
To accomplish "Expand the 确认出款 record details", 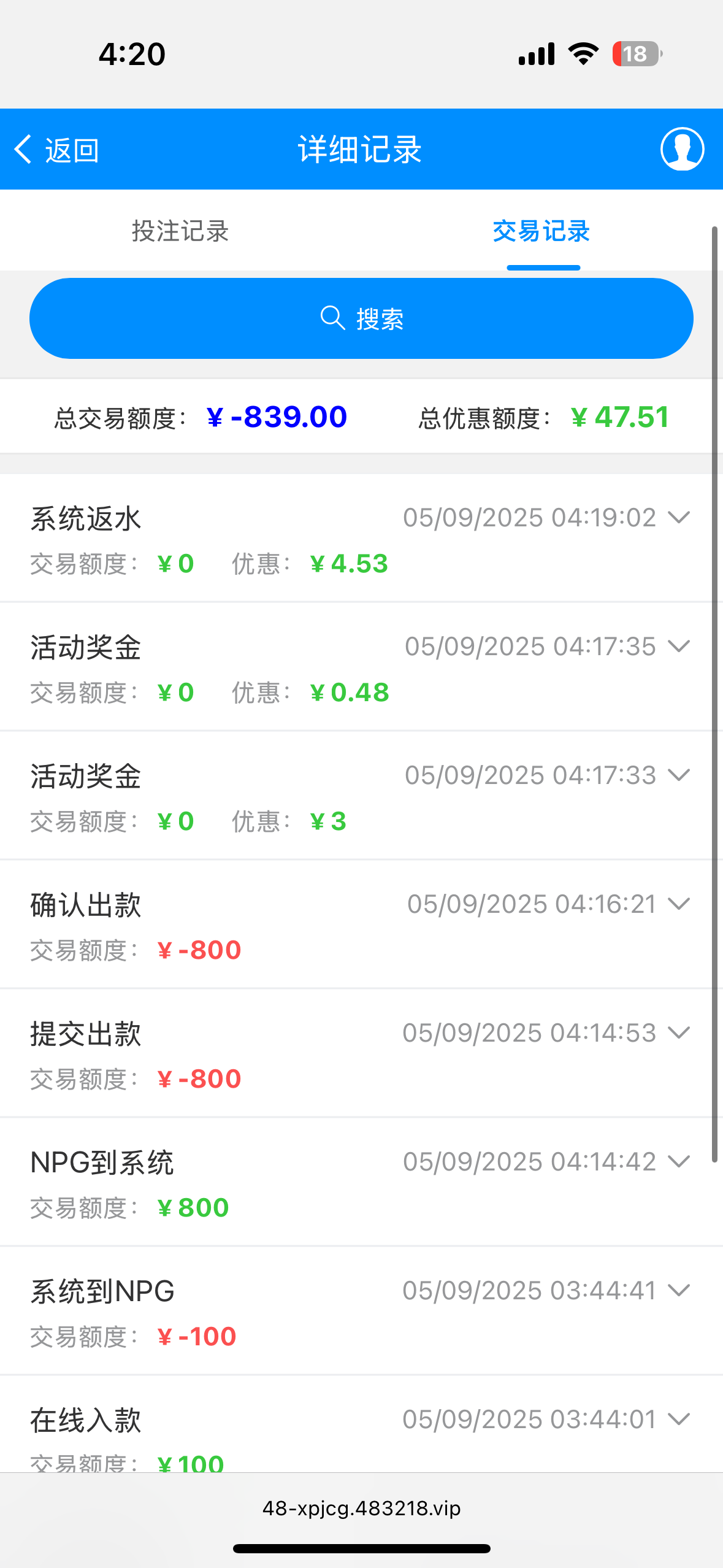I will click(x=679, y=904).
